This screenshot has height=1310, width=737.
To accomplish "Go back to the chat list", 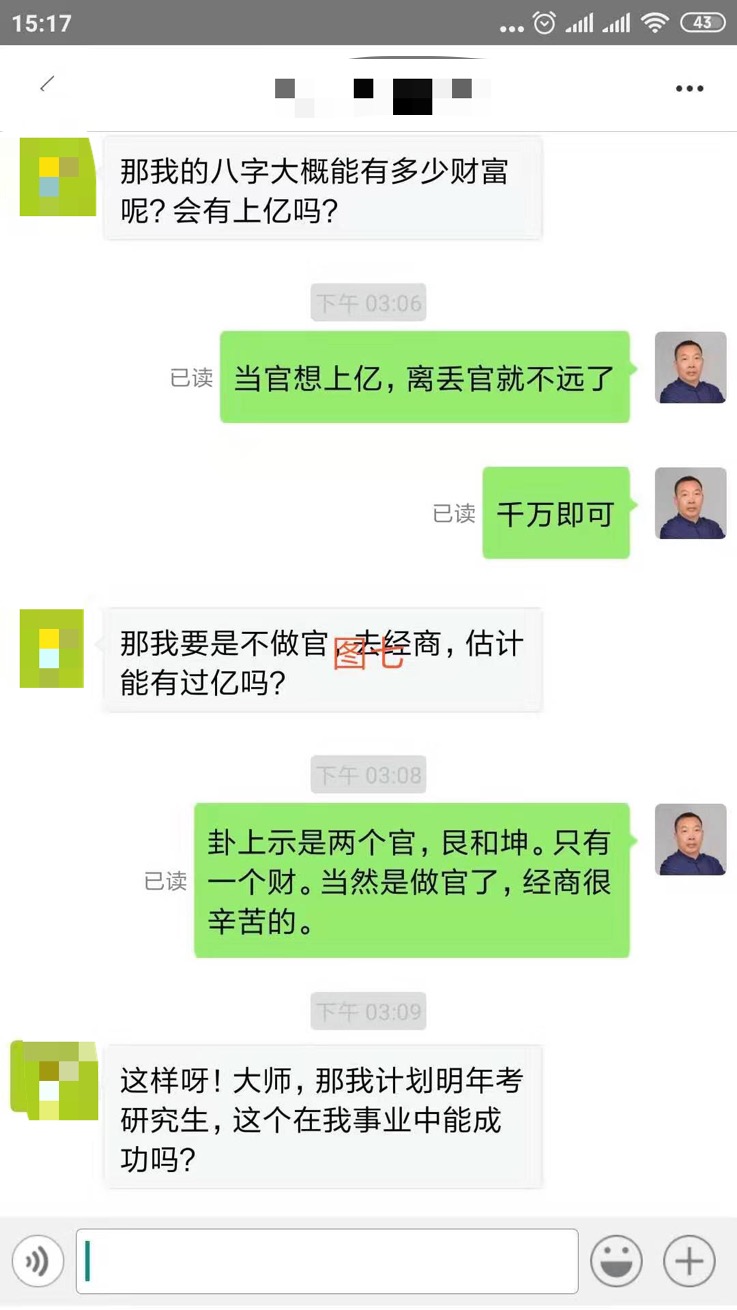I will coord(46,86).
